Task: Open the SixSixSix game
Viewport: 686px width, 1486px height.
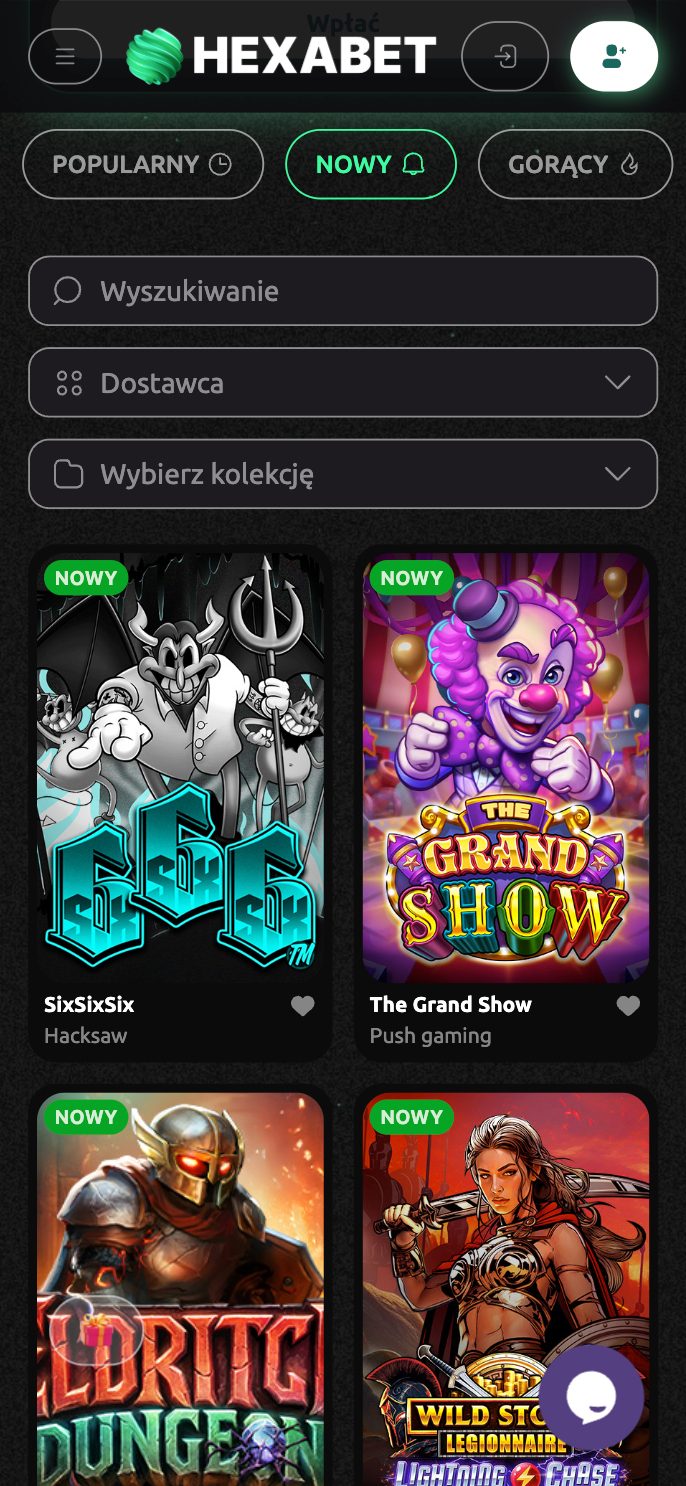Action: coord(180,768)
